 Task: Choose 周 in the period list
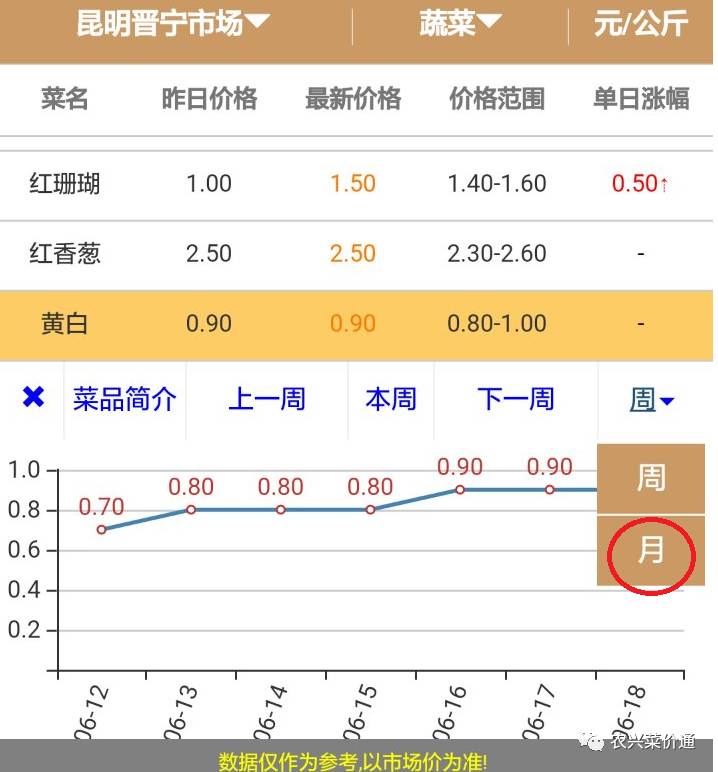[651, 479]
